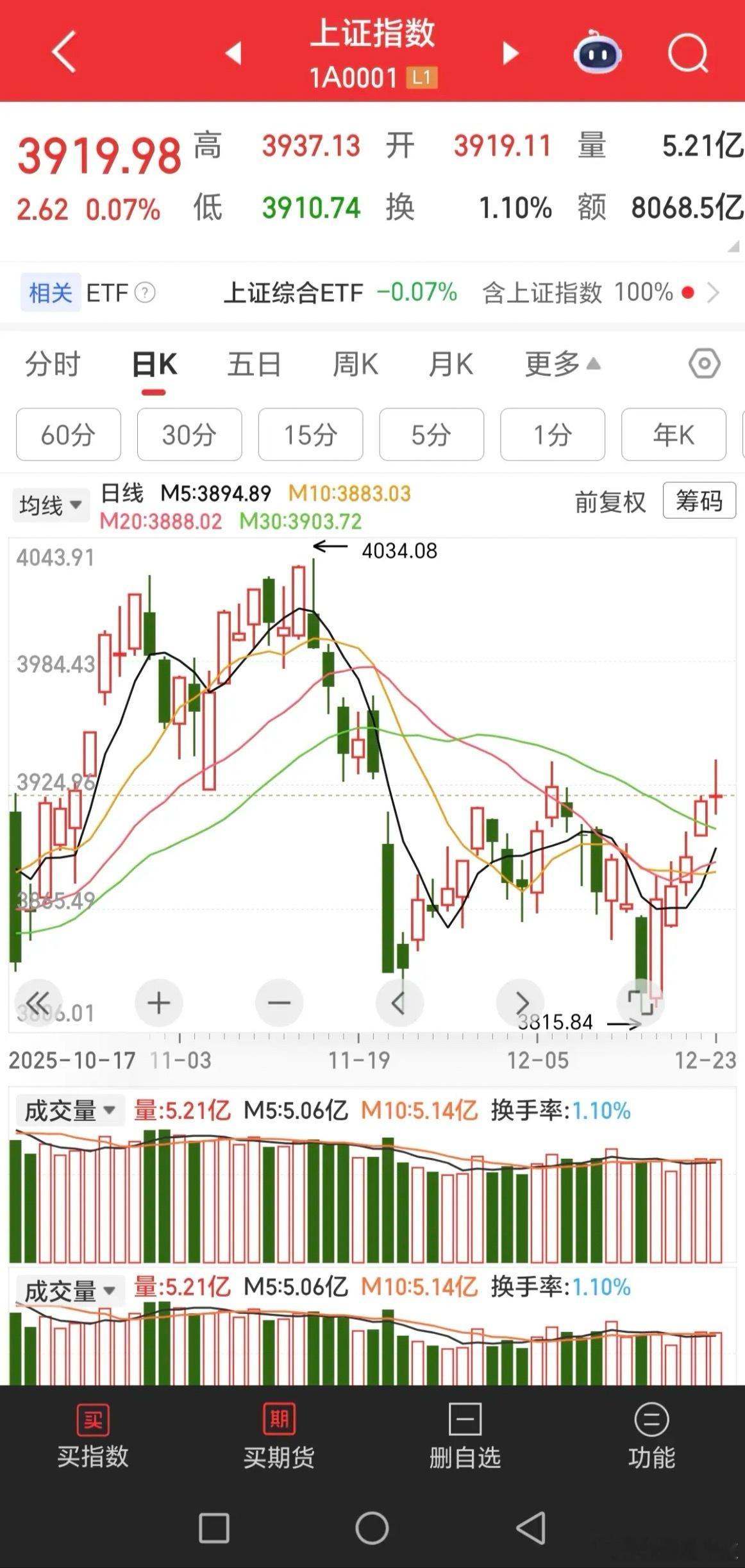This screenshot has height=1568, width=745.
Task: Select the 月K chart tab
Action: click(451, 364)
